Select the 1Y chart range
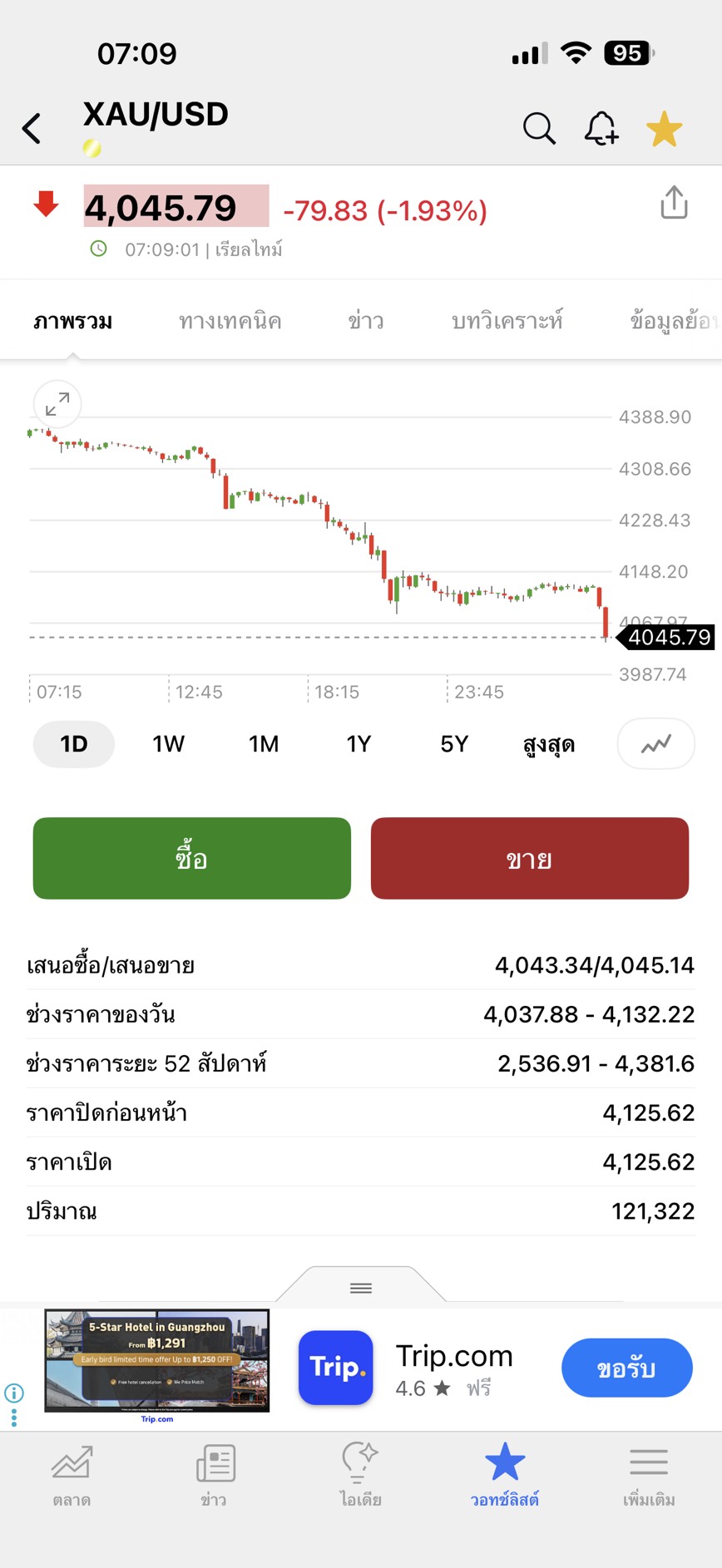The width and height of the screenshot is (722, 1568). click(359, 744)
